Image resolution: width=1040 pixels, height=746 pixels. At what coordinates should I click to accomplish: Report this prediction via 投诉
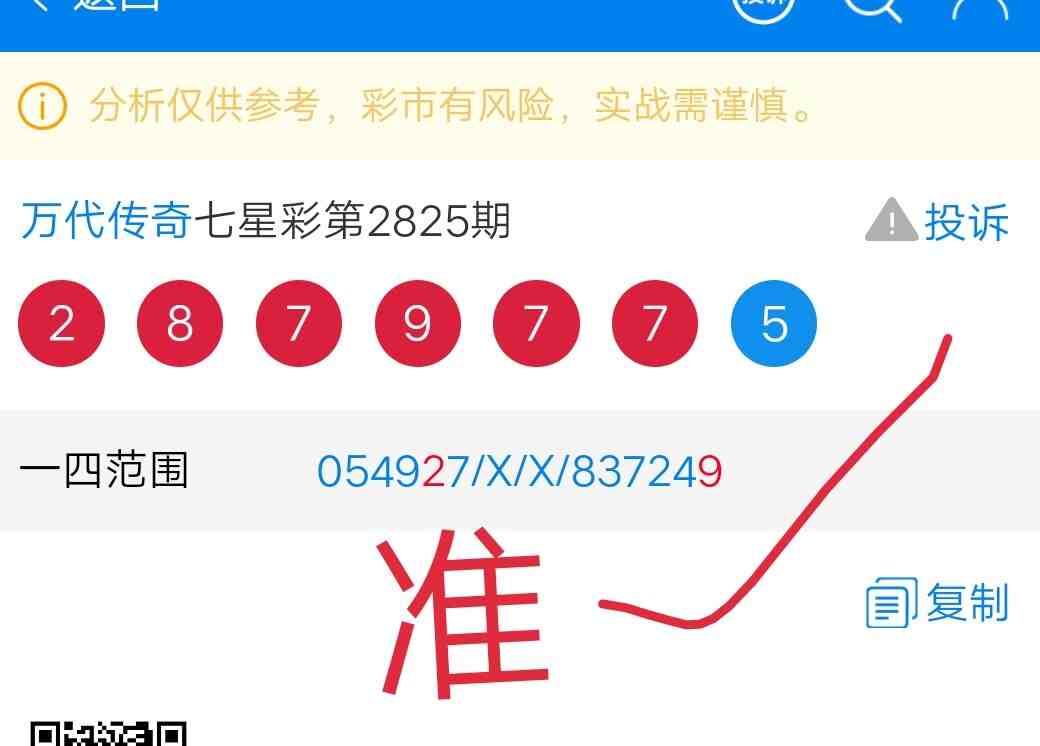(938, 221)
